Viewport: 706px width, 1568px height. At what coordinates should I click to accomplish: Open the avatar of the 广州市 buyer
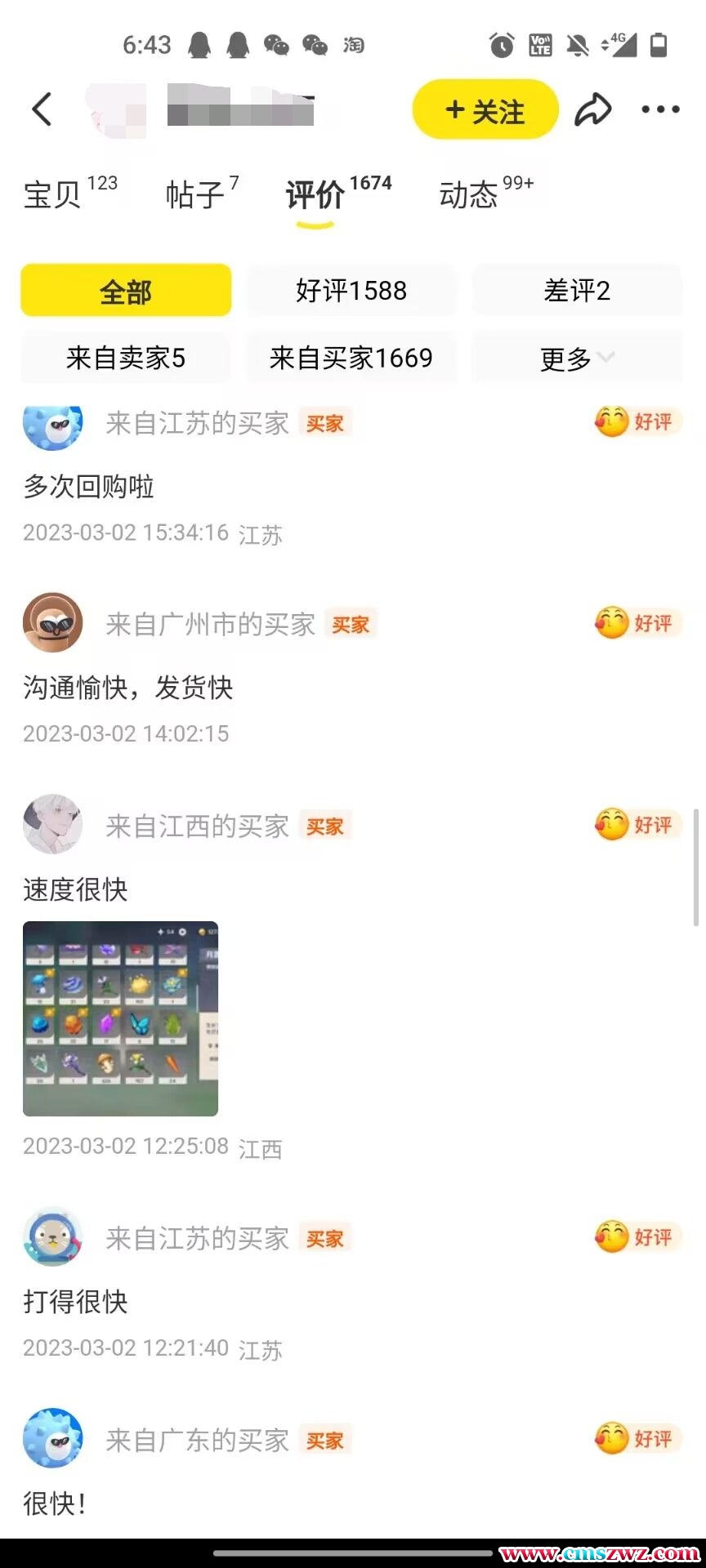point(53,623)
